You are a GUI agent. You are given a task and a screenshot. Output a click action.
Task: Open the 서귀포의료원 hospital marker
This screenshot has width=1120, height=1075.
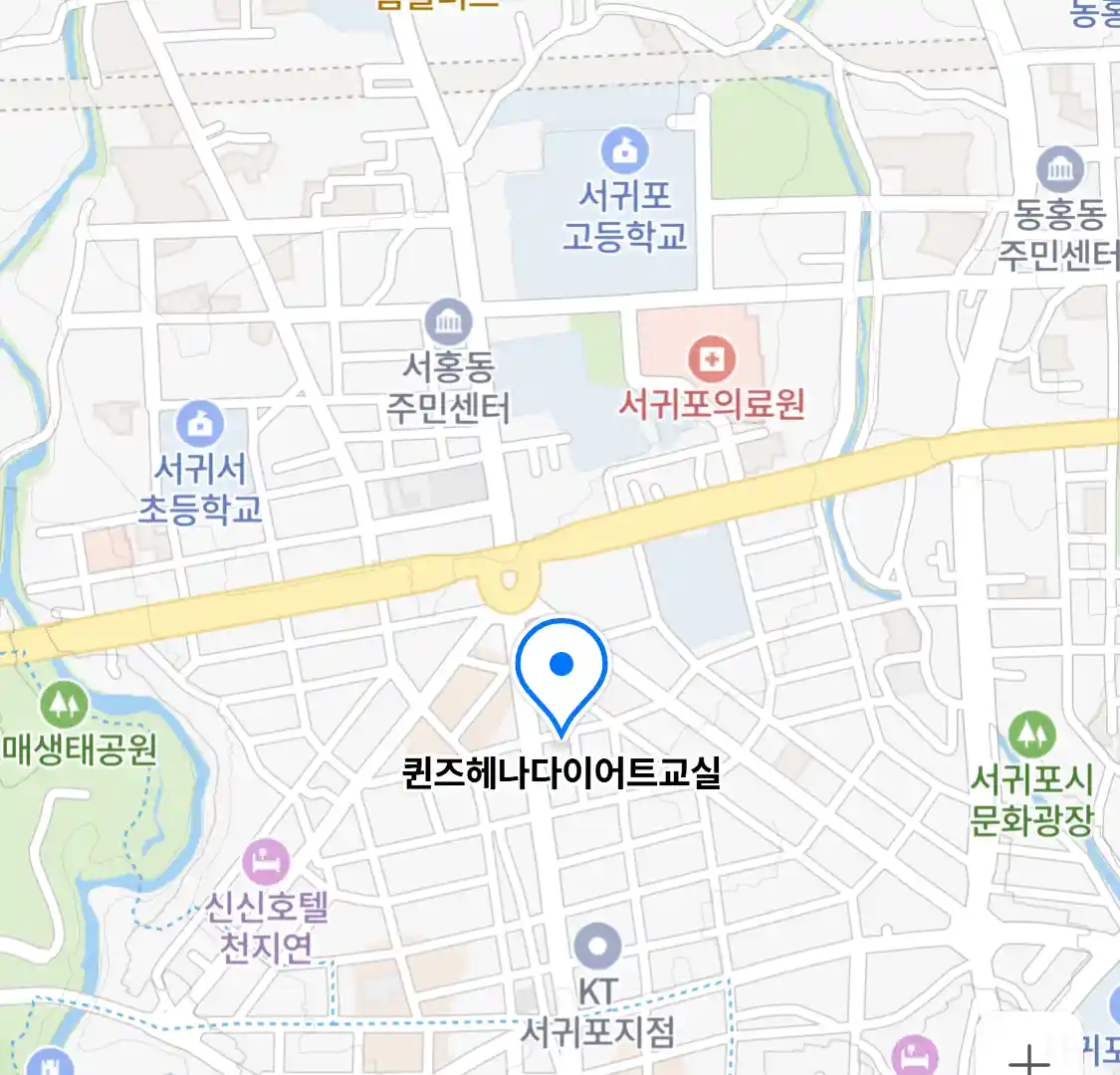[711, 358]
